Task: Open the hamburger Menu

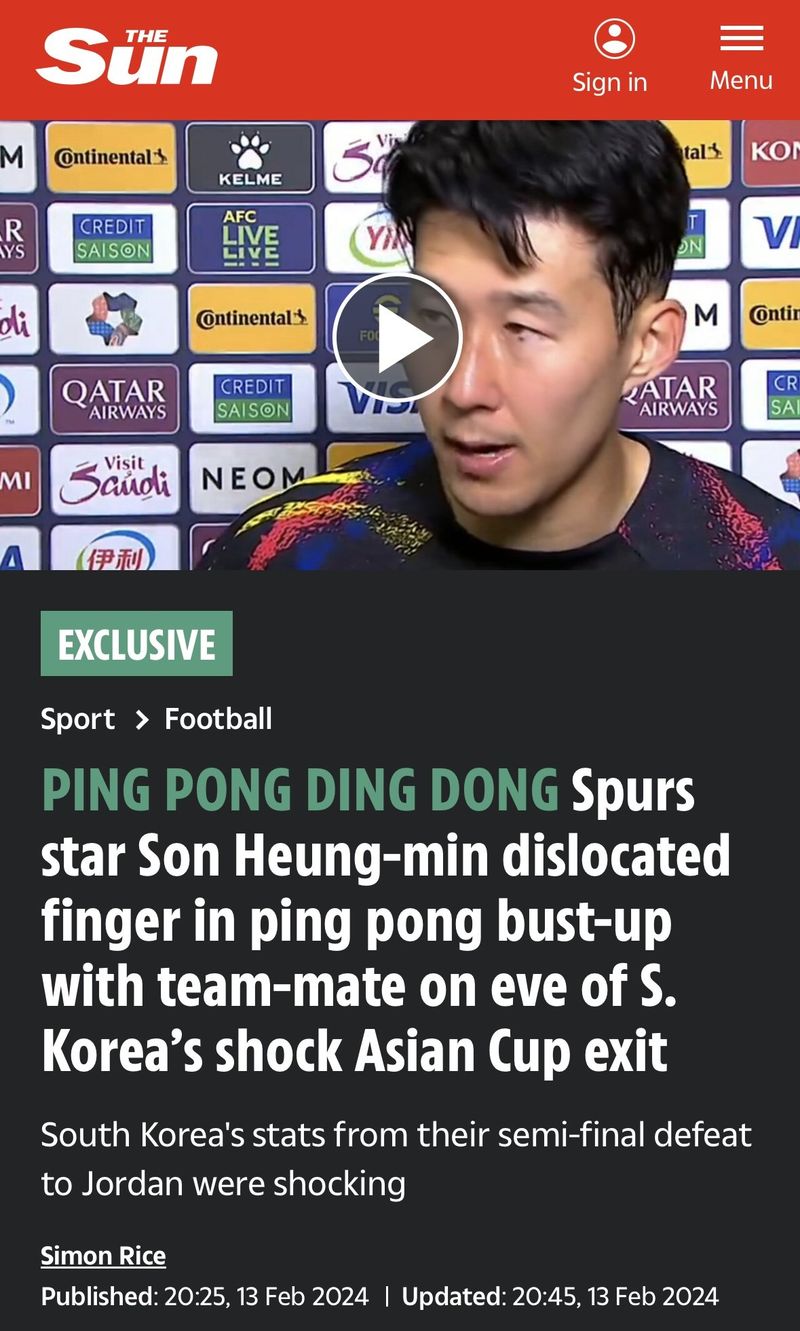Action: (x=741, y=58)
